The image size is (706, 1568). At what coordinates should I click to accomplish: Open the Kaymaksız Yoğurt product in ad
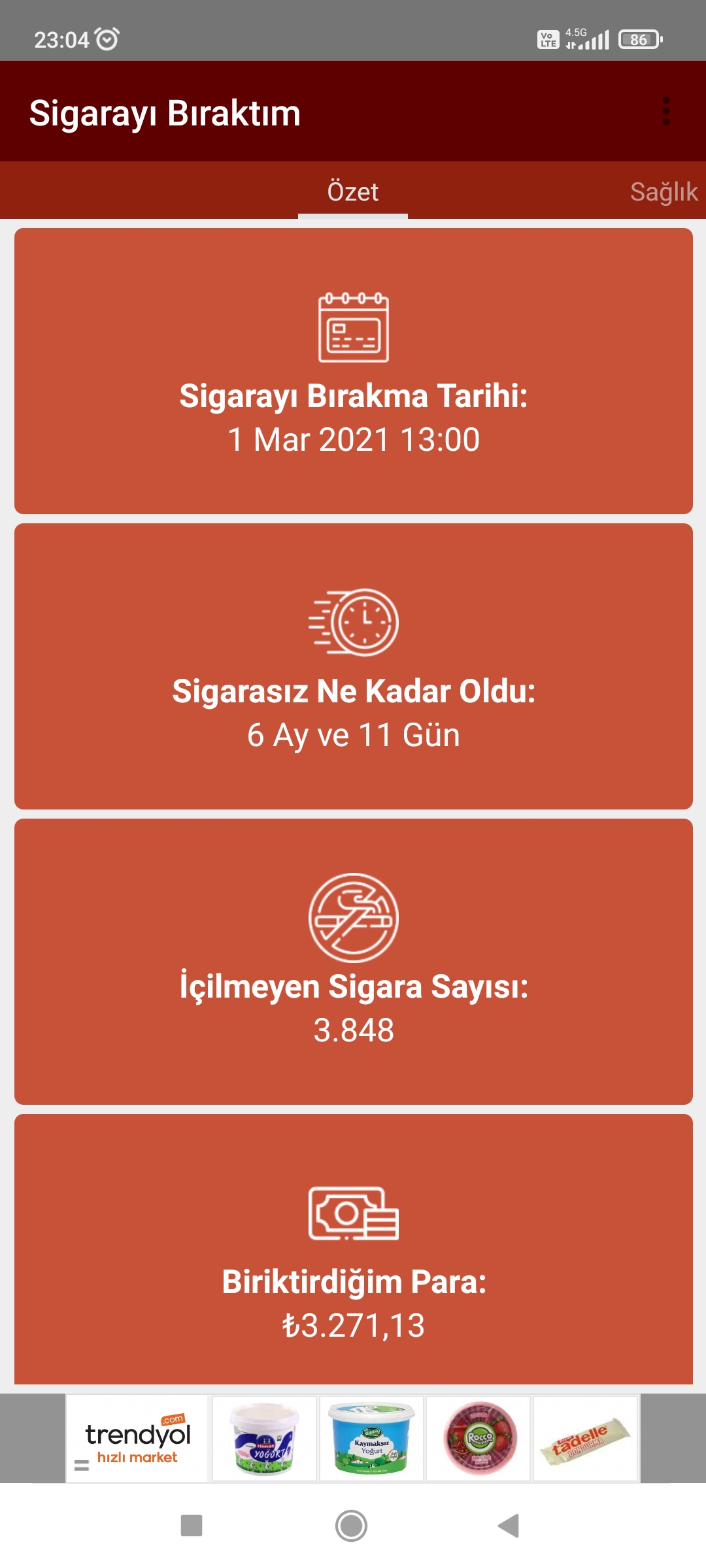371,1439
